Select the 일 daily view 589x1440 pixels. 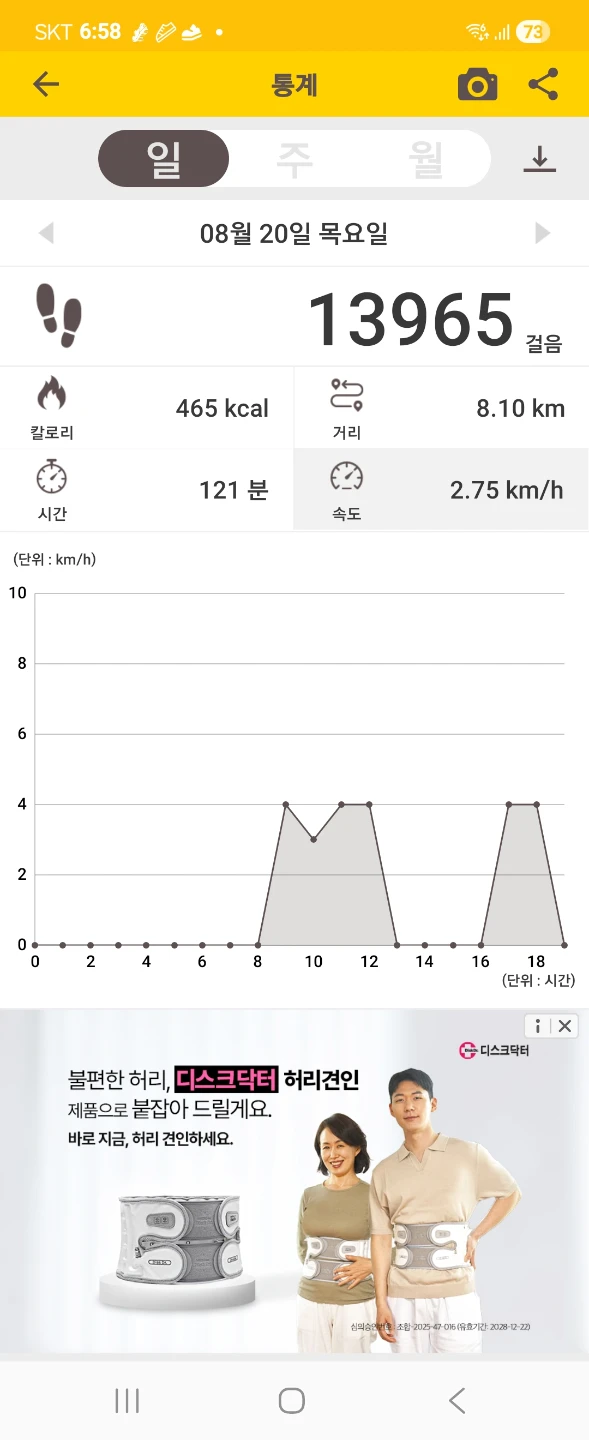[163, 159]
